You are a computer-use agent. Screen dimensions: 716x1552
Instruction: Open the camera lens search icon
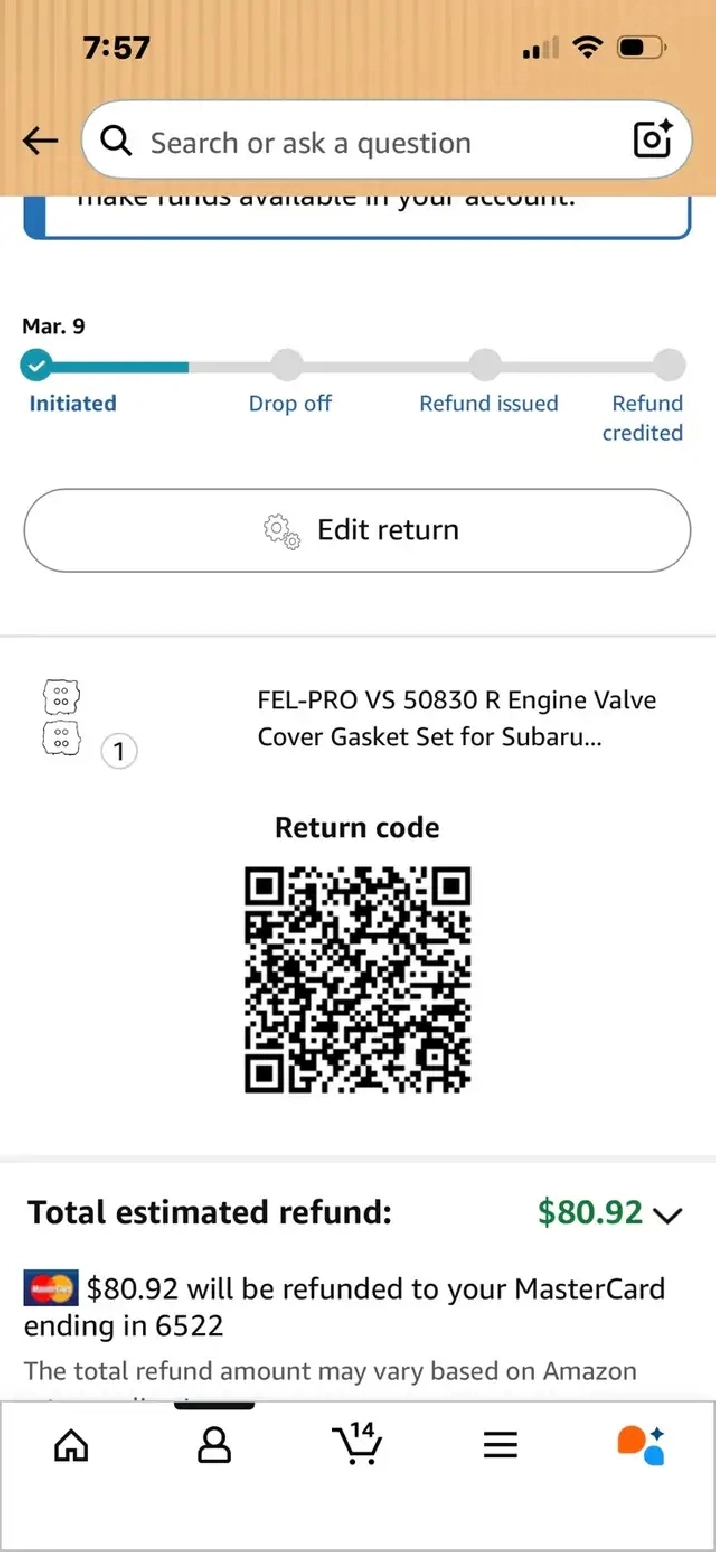click(653, 142)
